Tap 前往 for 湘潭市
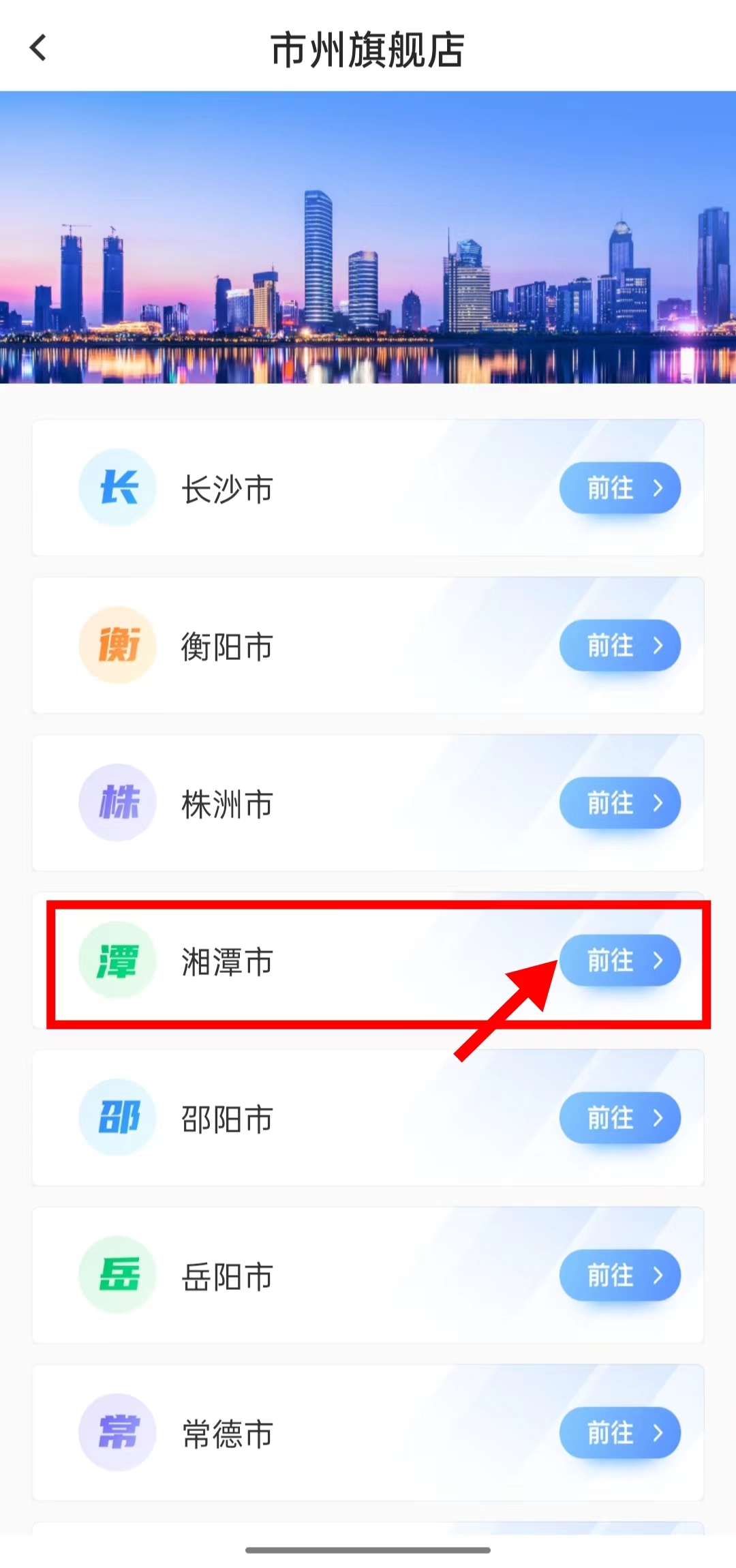Viewport: 736px width, 1568px height. click(620, 960)
